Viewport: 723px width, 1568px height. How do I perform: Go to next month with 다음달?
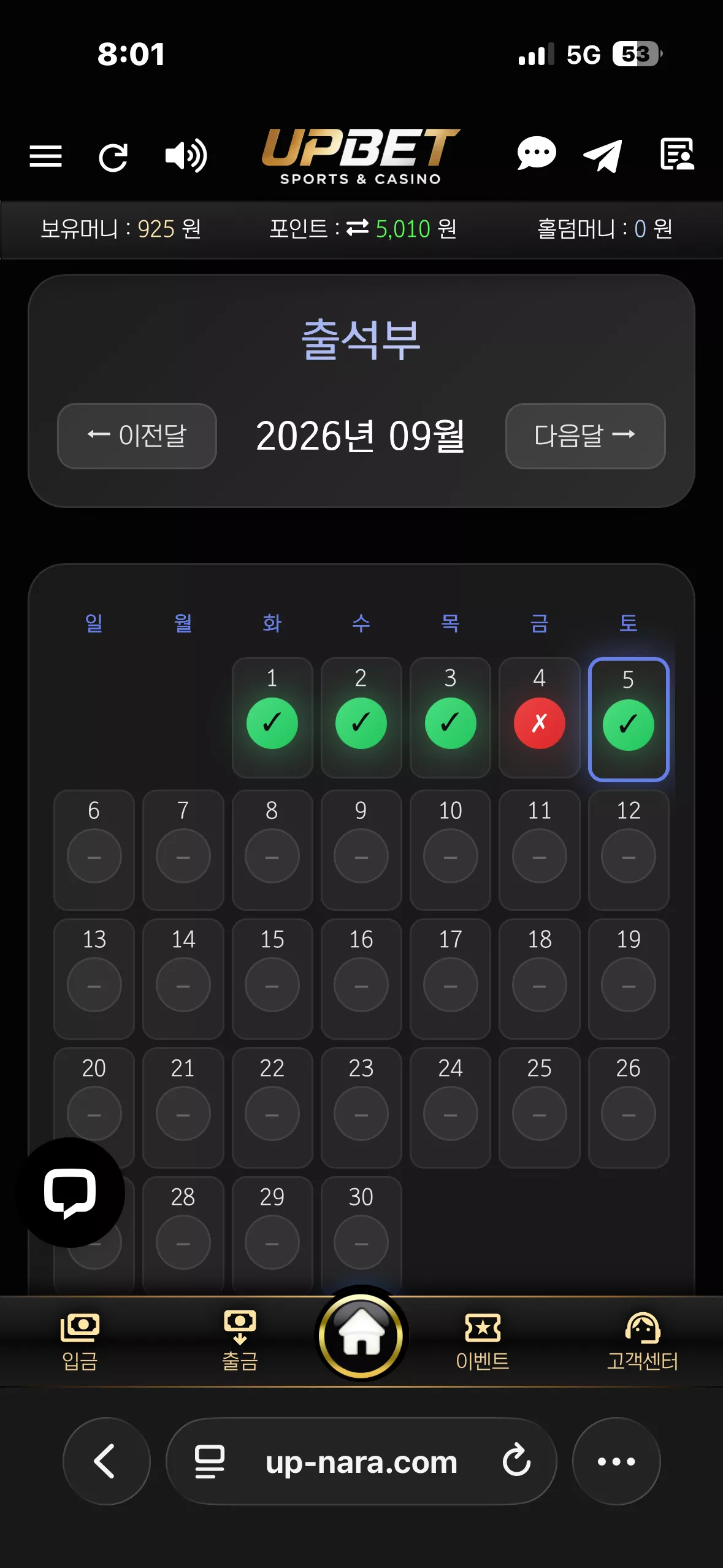585,436
